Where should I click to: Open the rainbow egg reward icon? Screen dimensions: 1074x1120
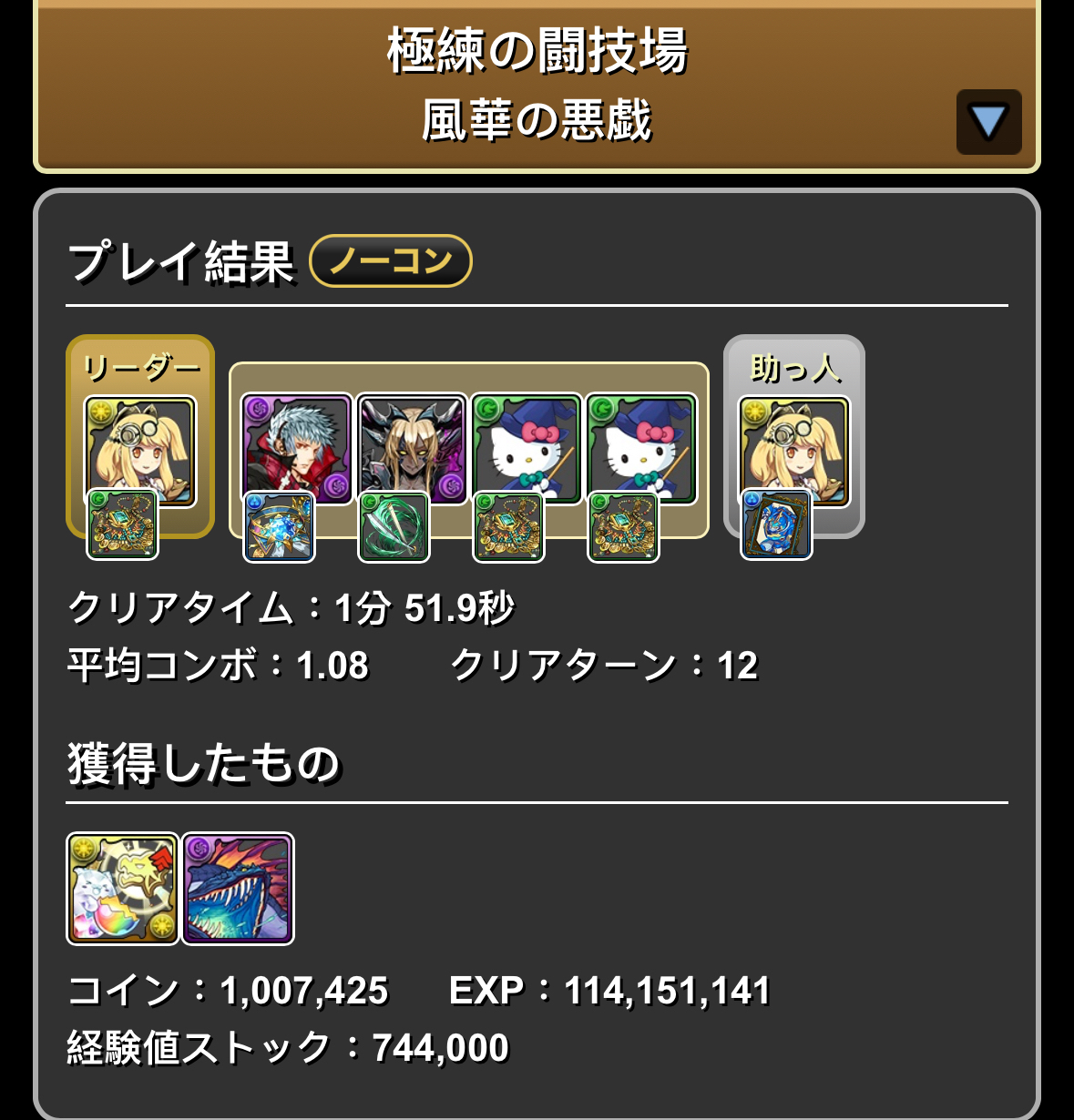tap(123, 889)
